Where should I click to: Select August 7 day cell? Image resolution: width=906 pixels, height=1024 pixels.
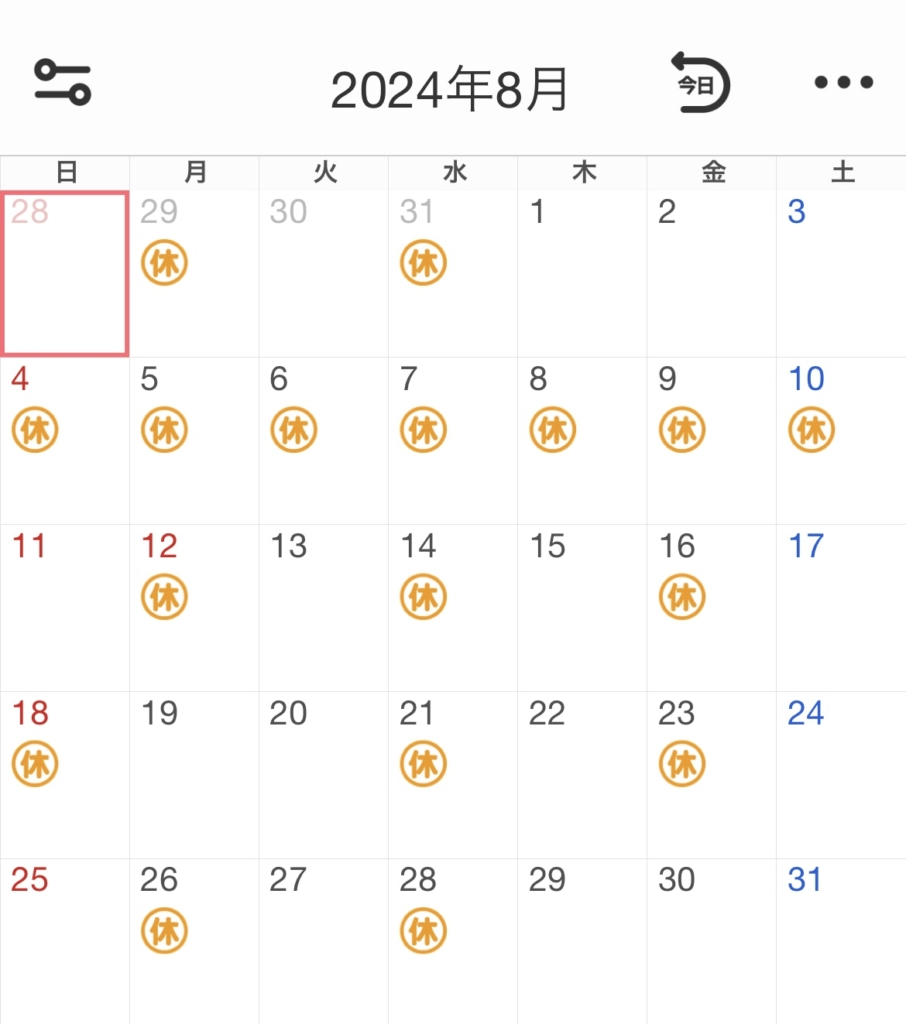pos(452,440)
